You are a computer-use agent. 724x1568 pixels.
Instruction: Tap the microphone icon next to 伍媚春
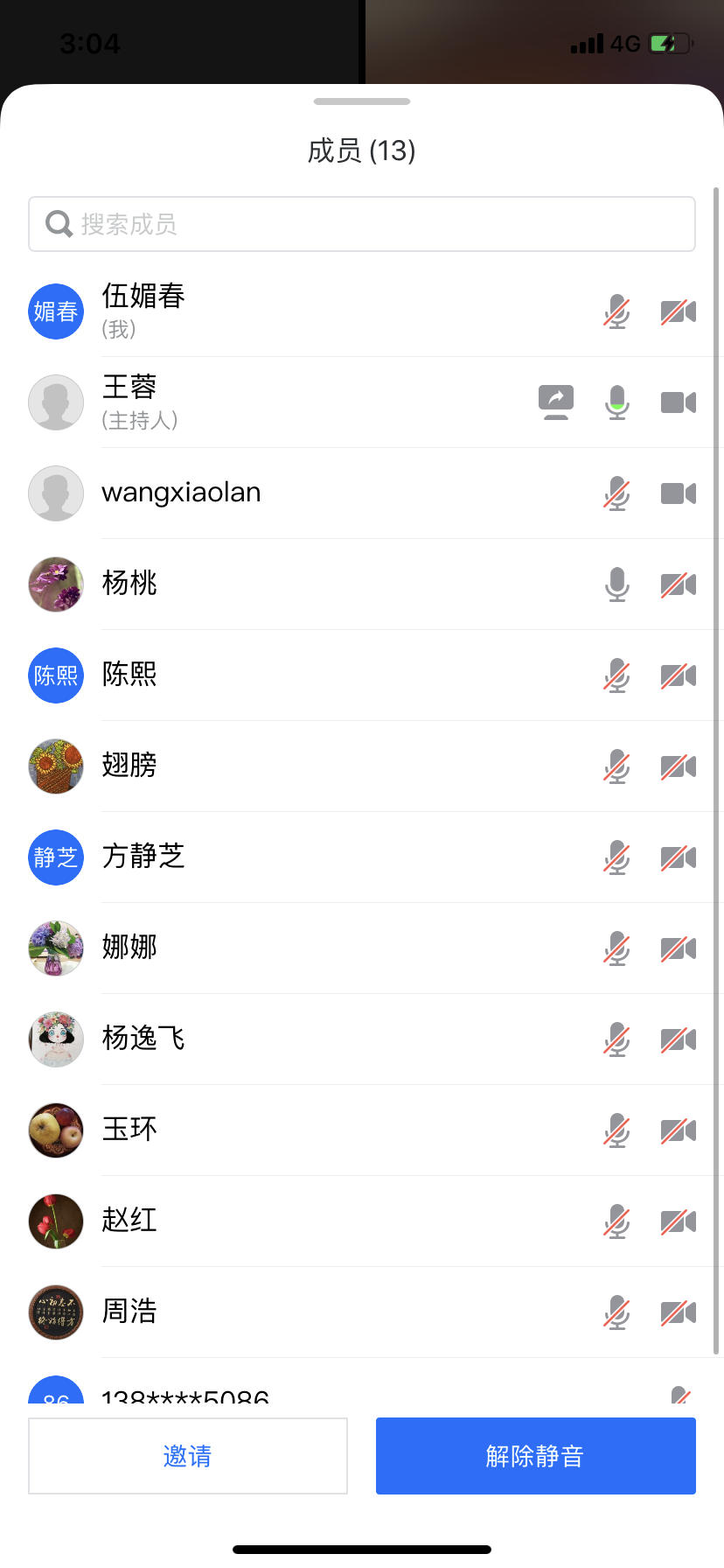point(616,312)
